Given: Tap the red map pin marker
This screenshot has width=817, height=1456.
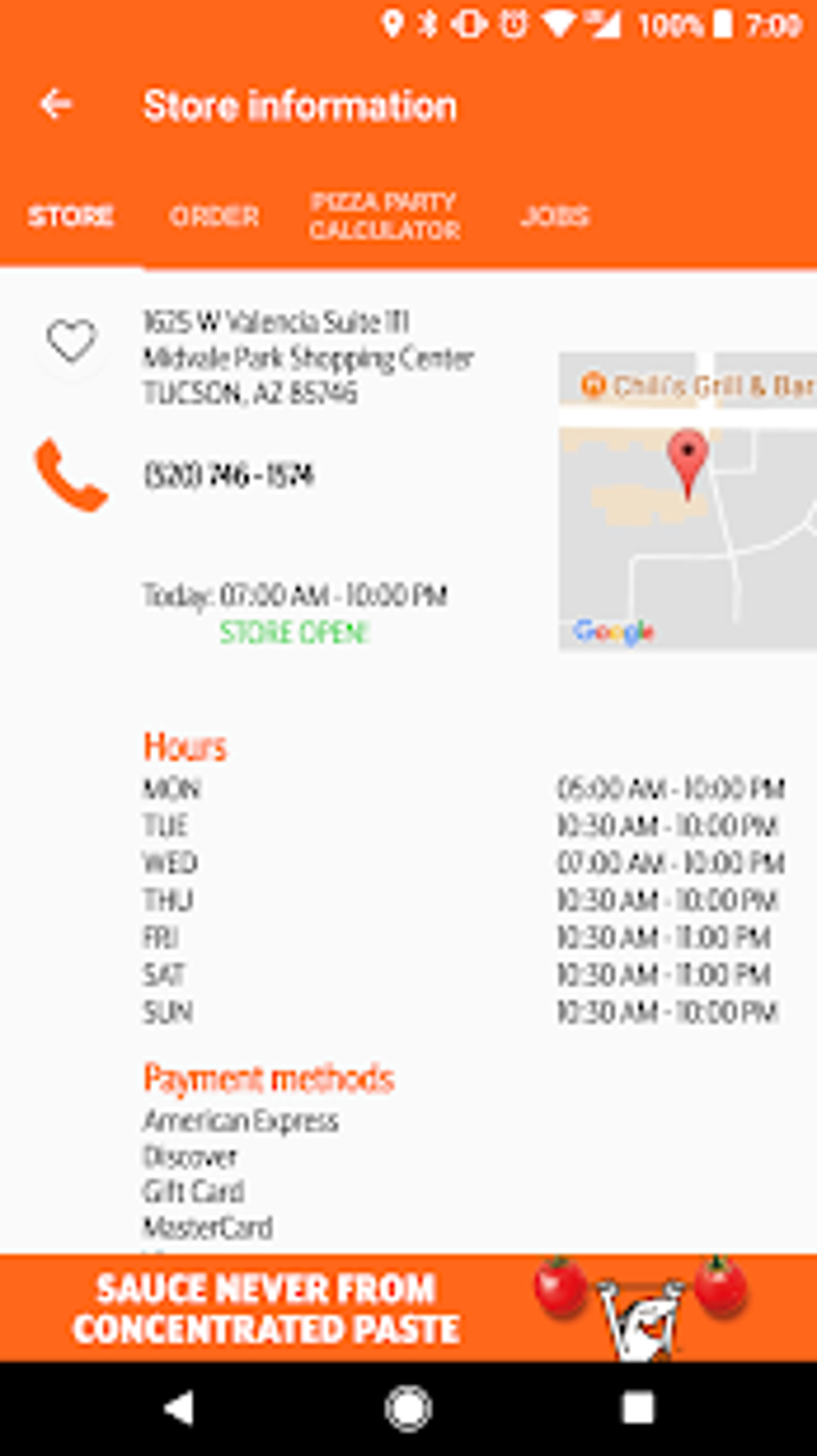Looking at the screenshot, I should coord(688,463).
